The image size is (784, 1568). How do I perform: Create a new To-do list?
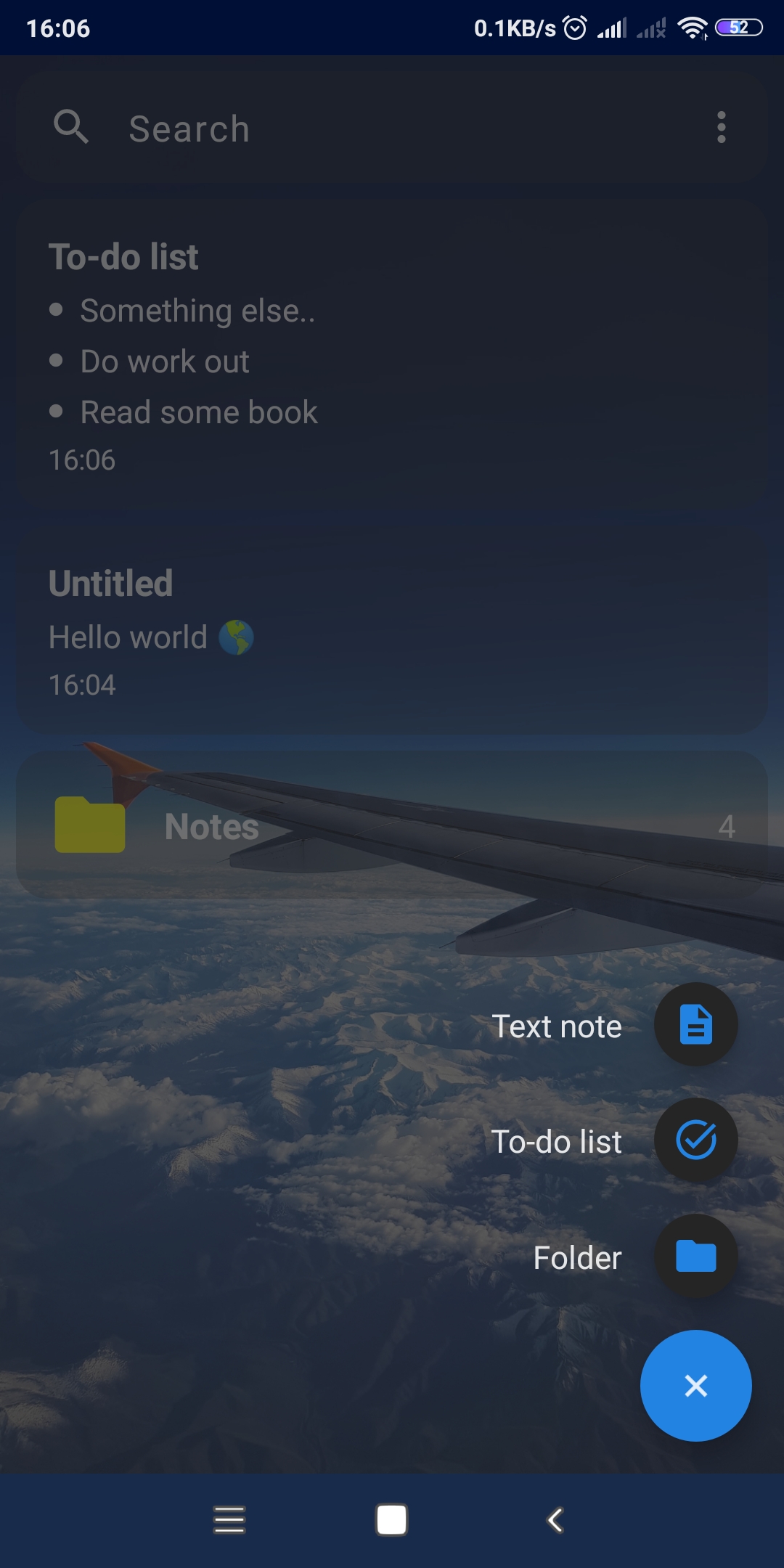[x=695, y=1140]
